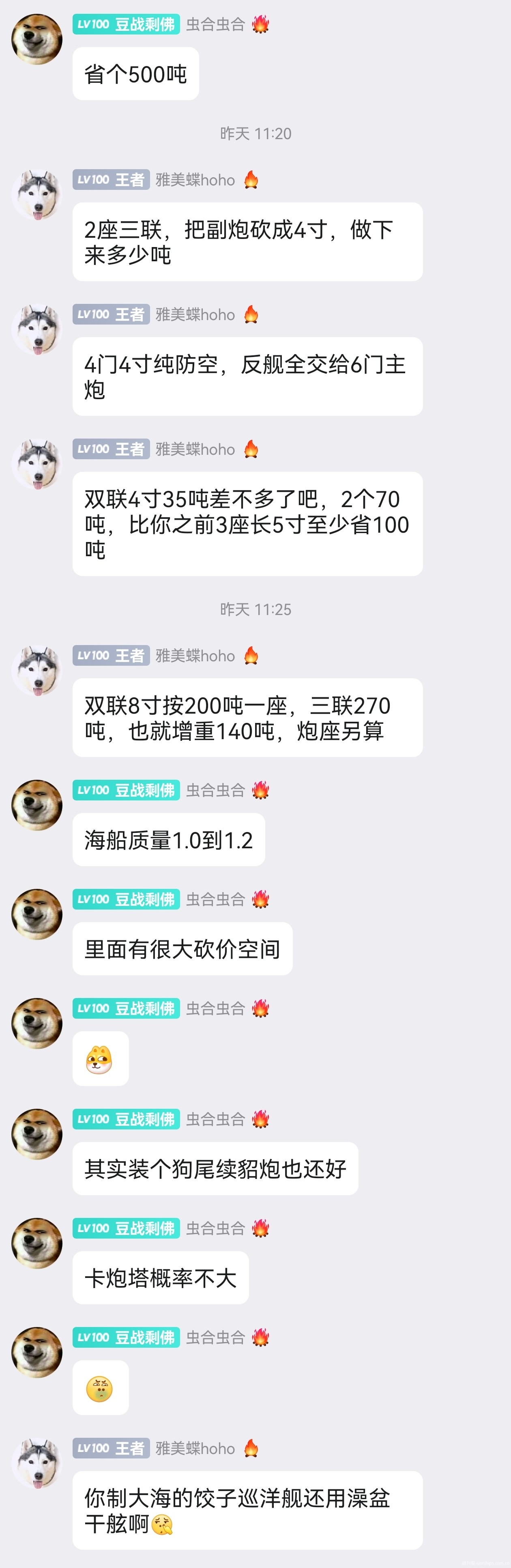Tap avatar beside 卡炮塔概率不大 message
This screenshot has height=1568, width=511.
coord(37,1242)
